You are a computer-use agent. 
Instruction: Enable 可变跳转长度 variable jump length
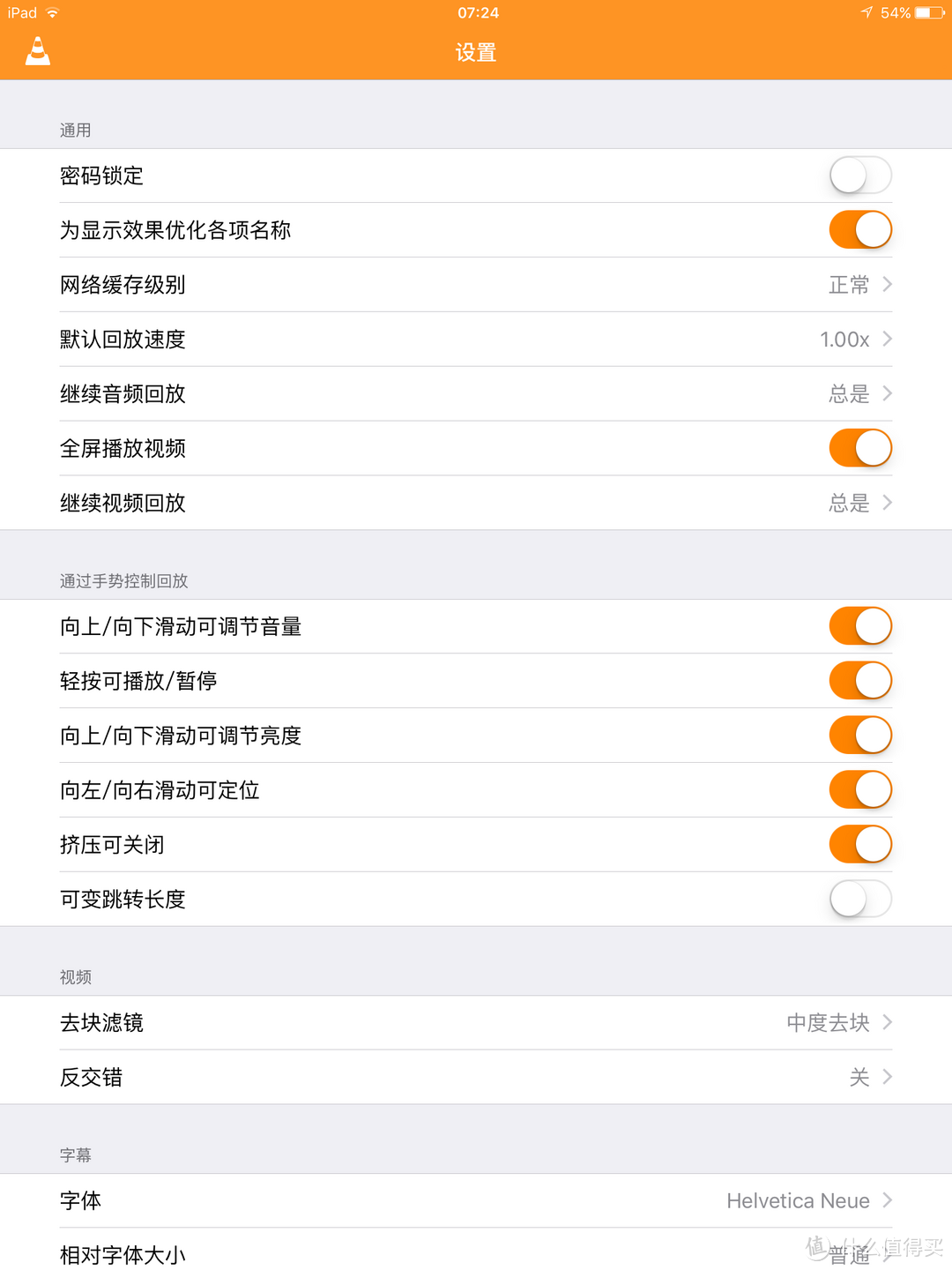point(859,899)
